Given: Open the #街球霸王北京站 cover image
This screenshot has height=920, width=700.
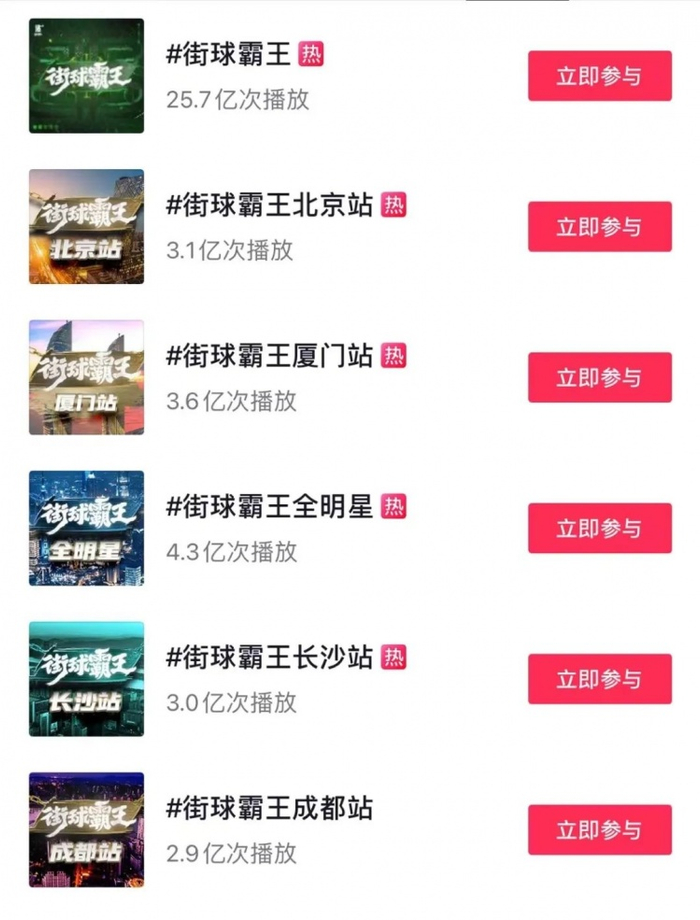Looking at the screenshot, I should (x=86, y=227).
